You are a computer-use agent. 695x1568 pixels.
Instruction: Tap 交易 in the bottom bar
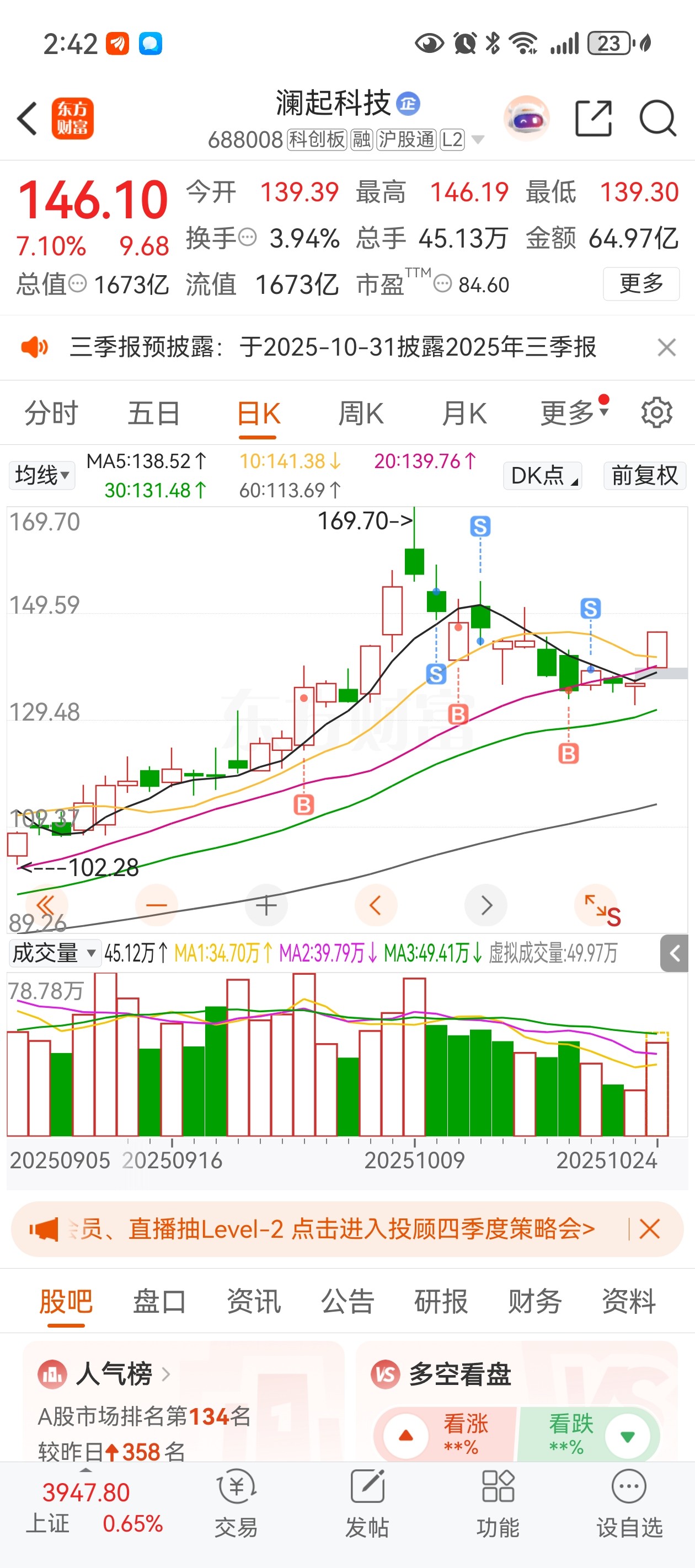coord(236,1502)
